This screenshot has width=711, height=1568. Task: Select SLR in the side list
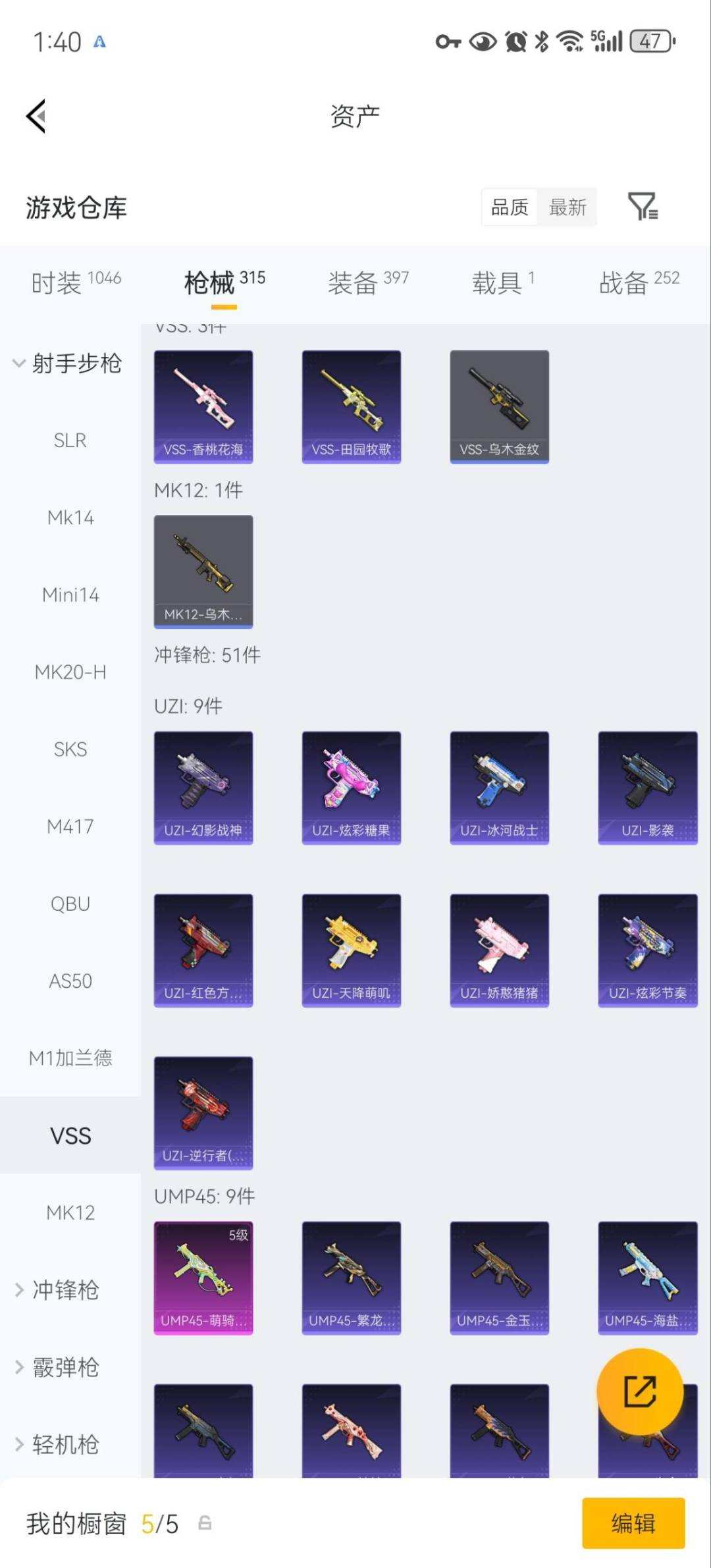pos(70,440)
